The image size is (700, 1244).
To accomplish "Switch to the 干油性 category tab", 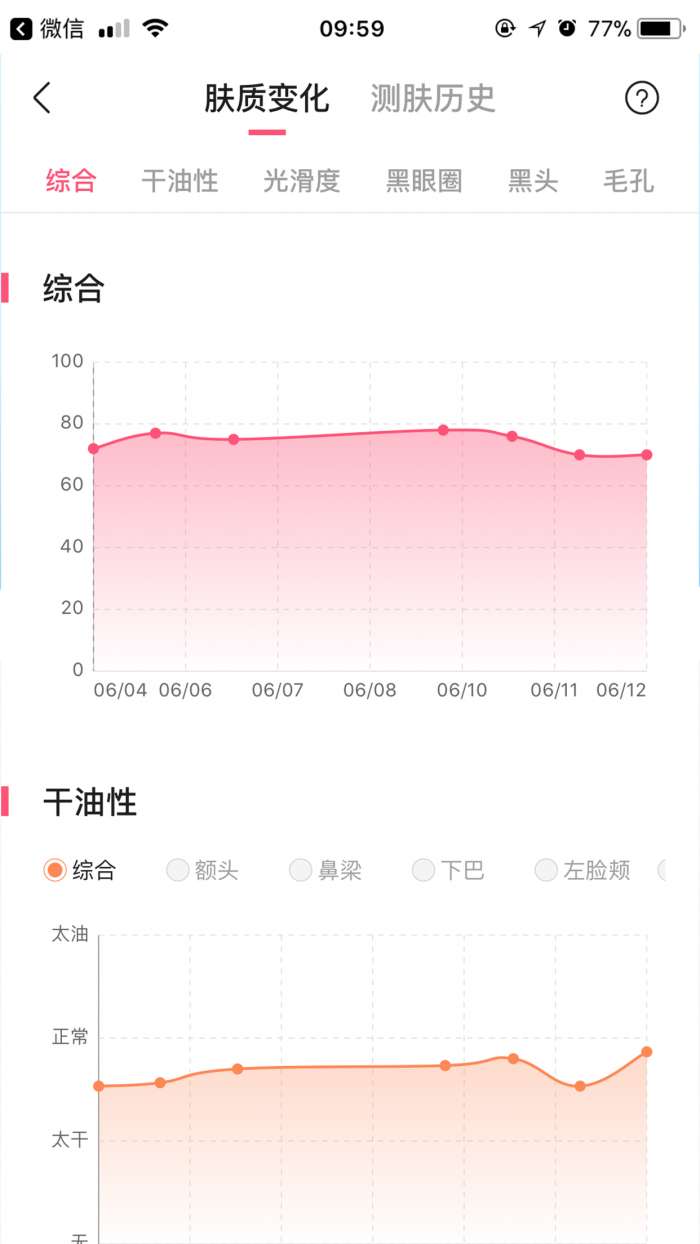I will 180,181.
